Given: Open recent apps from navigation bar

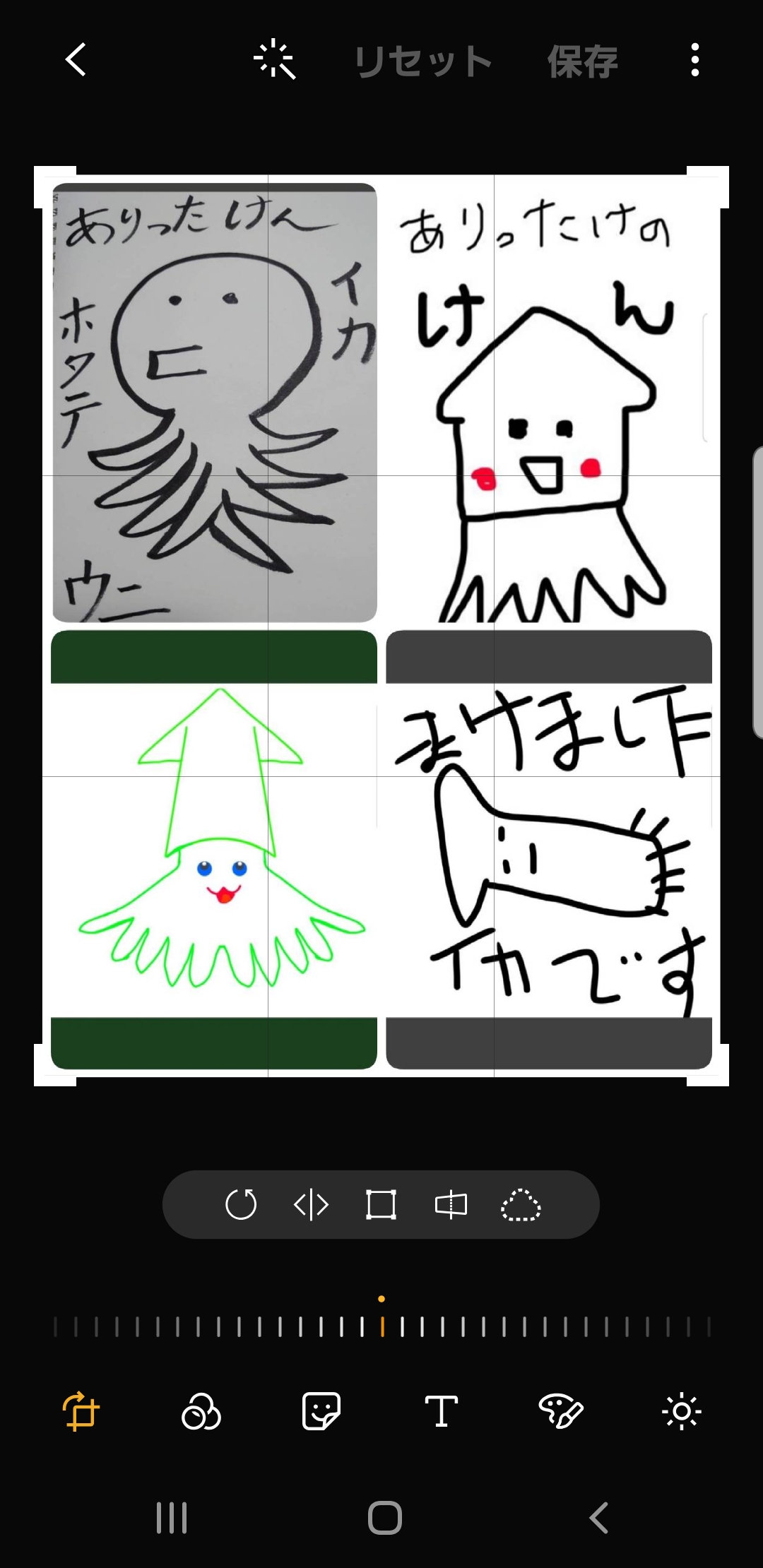Looking at the screenshot, I should click(x=172, y=1517).
